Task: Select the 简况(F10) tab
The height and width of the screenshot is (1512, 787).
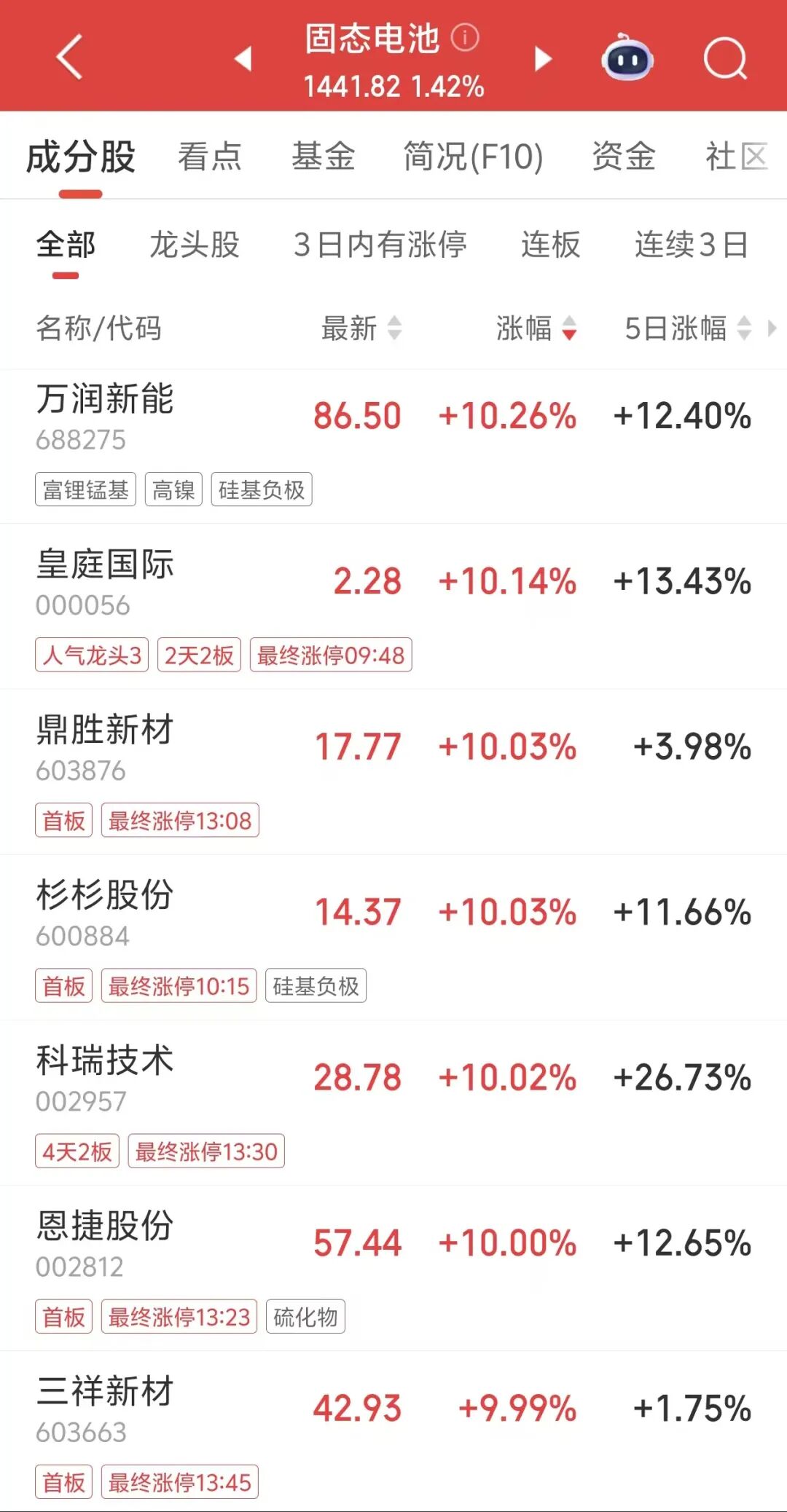Action: pyautogui.click(x=473, y=157)
